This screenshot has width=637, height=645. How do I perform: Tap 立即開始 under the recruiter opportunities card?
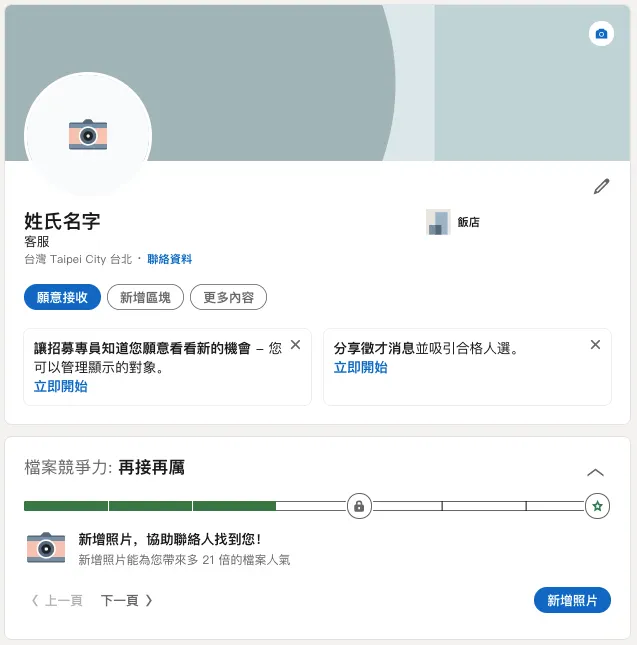61,386
